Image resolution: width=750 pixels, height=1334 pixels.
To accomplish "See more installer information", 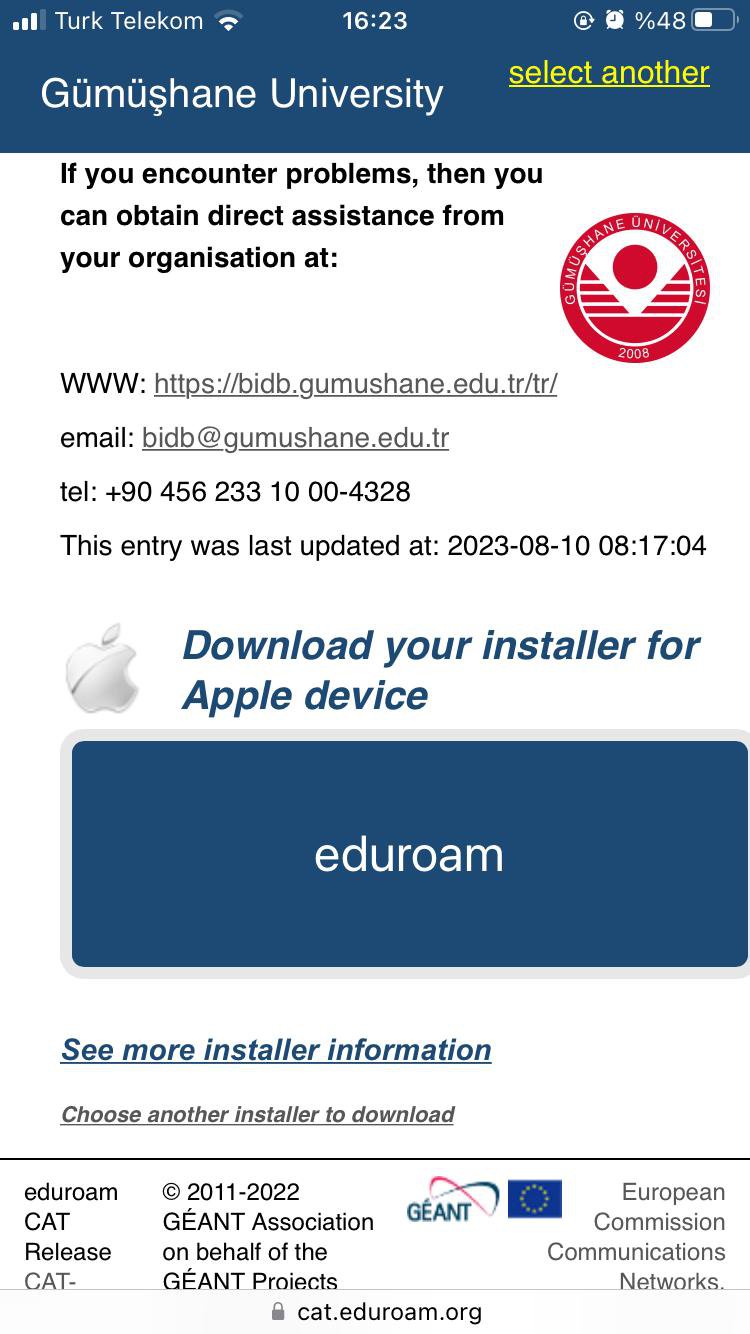I will (276, 1050).
